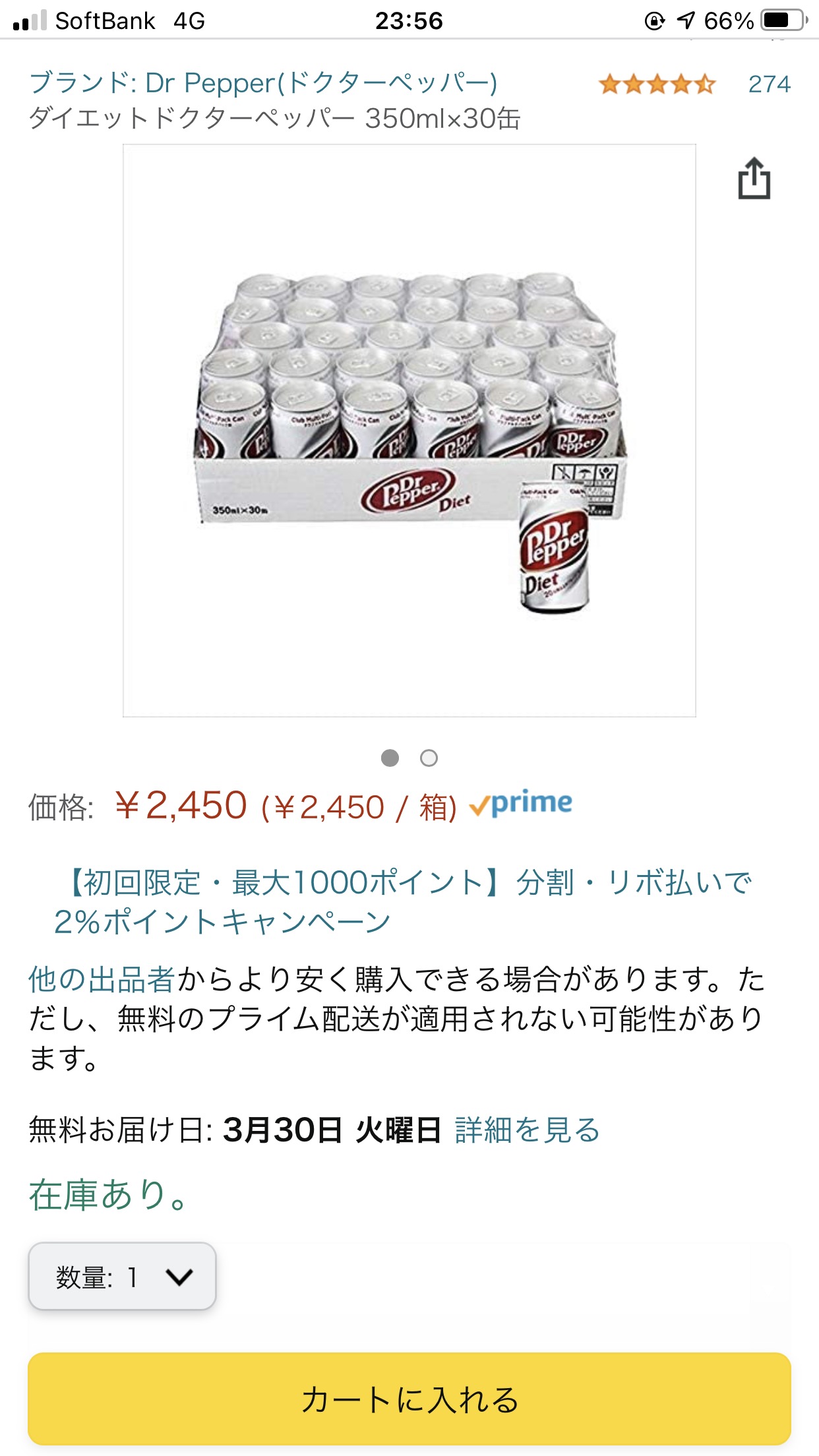View the 274 customer ratings
Viewport: 819px width, 1456px height.
point(769,84)
